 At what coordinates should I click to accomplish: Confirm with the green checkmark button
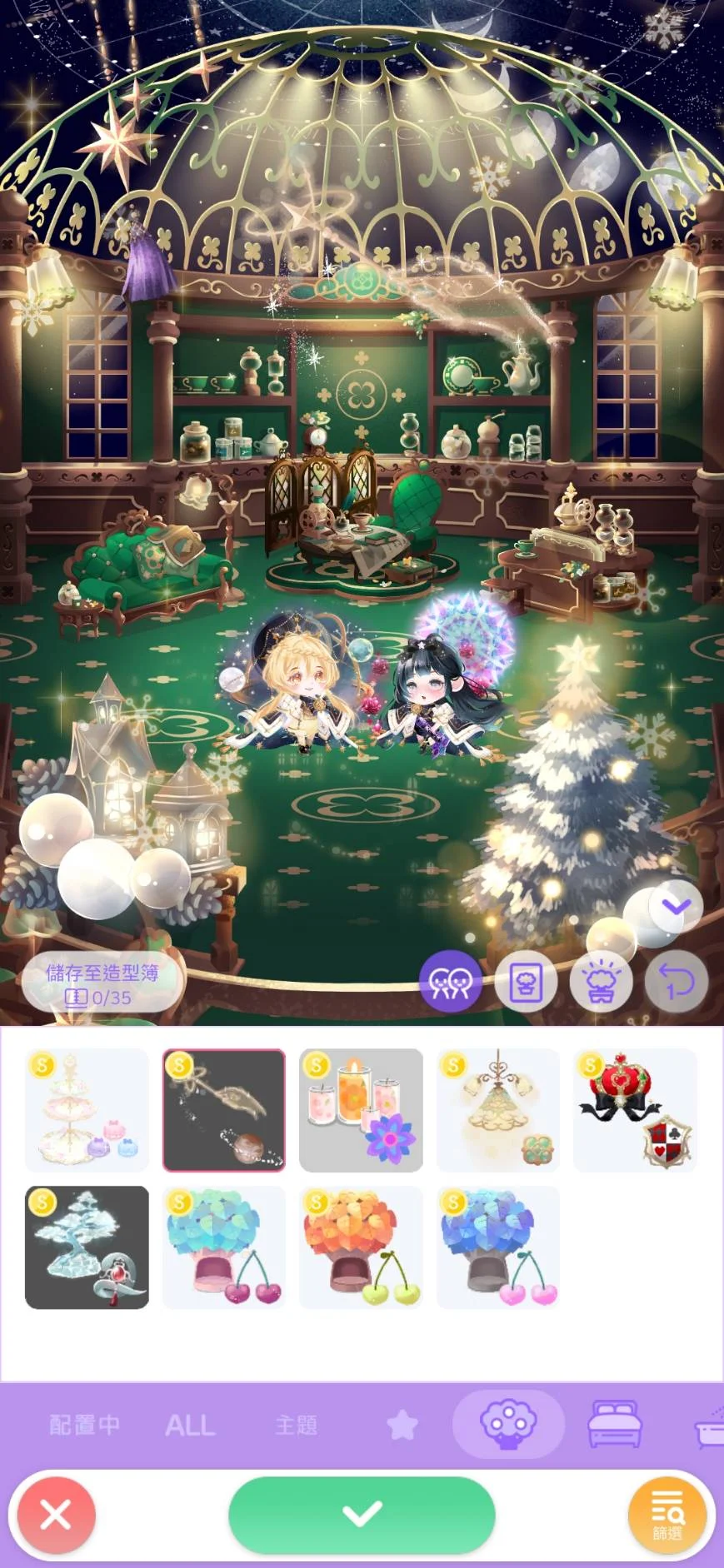click(362, 1514)
